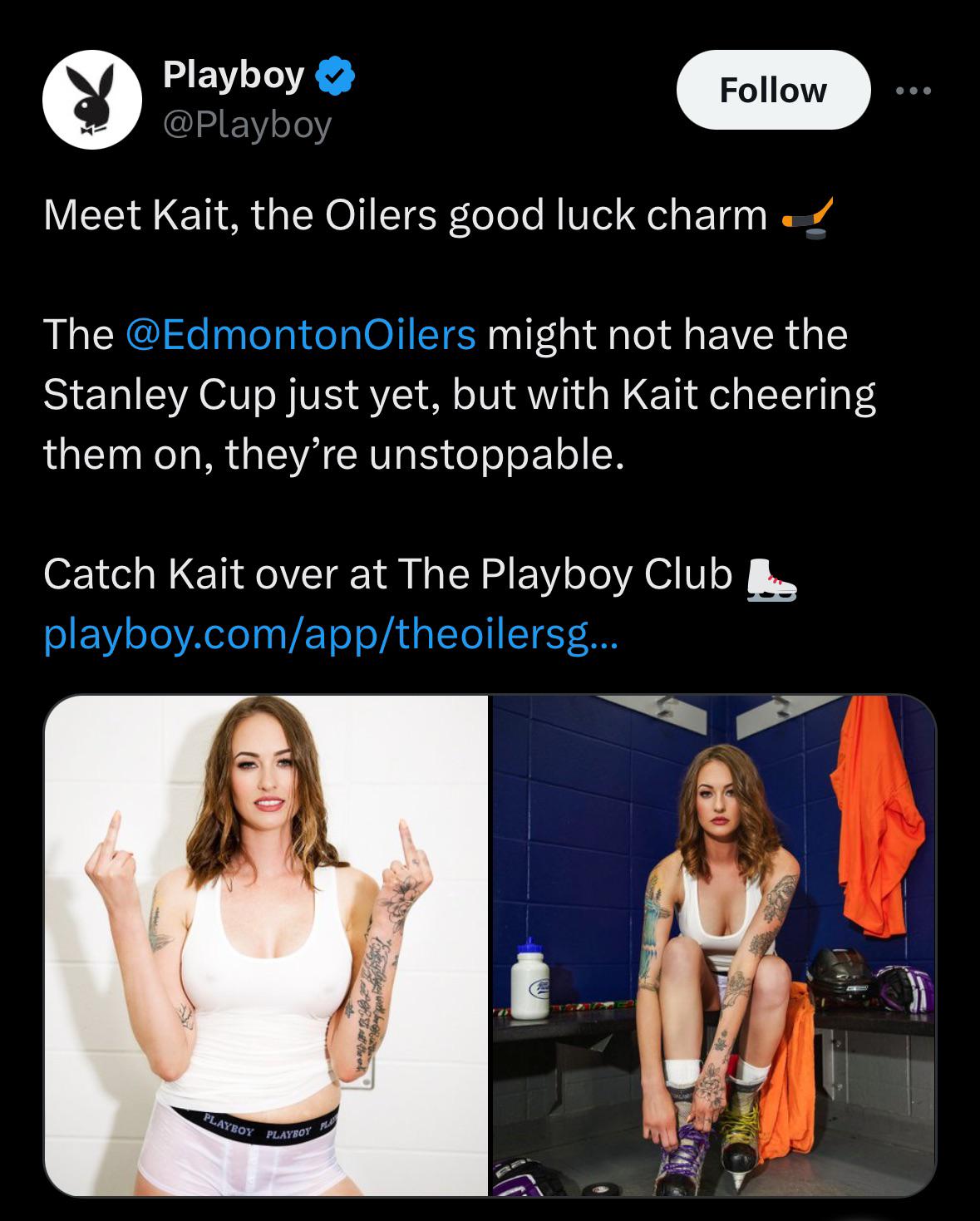The image size is (980, 1221).
Task: Open Playboy's profile picture
Action: click(x=92, y=100)
